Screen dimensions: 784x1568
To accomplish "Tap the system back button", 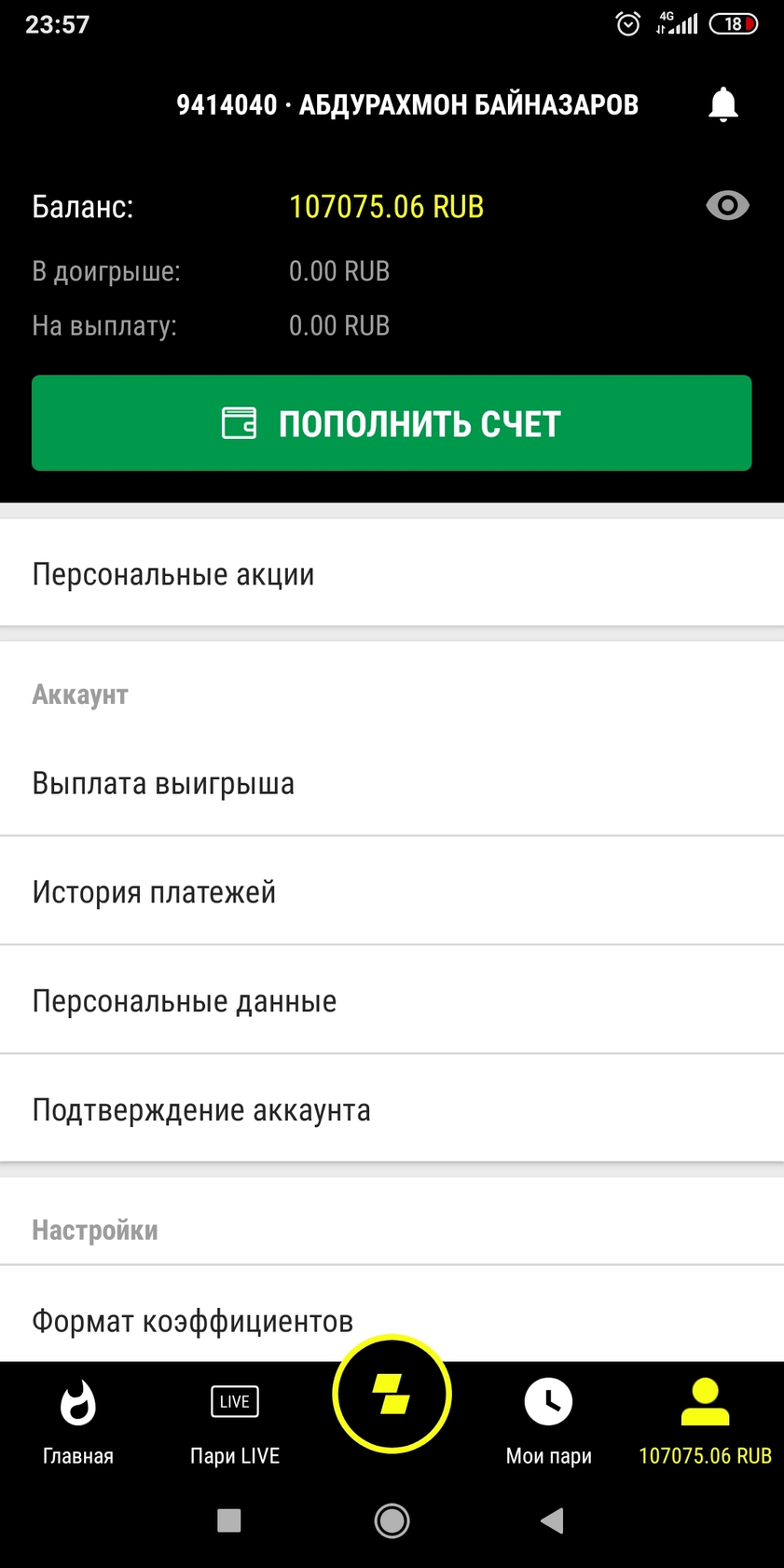I will [x=553, y=1520].
